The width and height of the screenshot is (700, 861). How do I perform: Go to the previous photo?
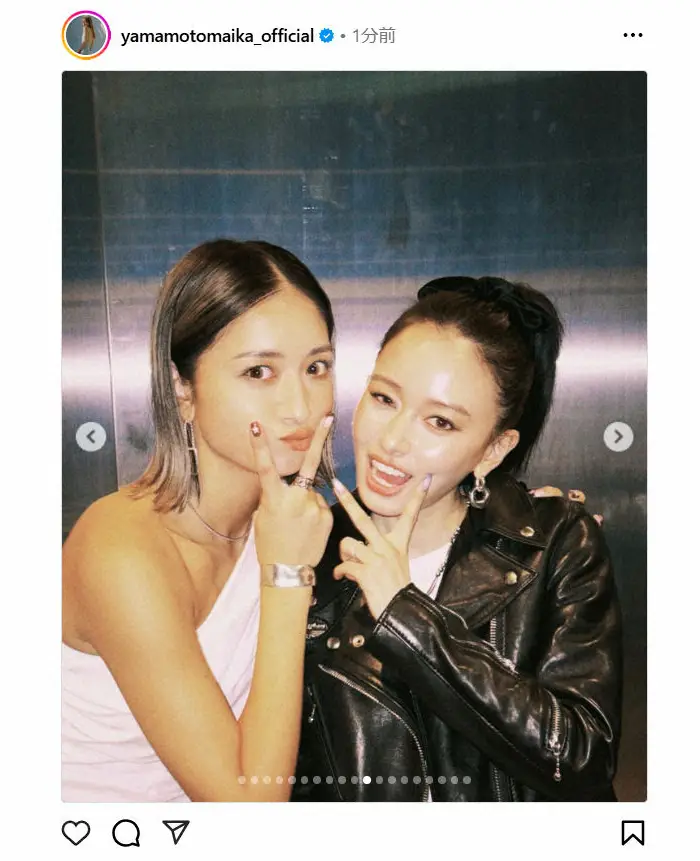click(91, 436)
